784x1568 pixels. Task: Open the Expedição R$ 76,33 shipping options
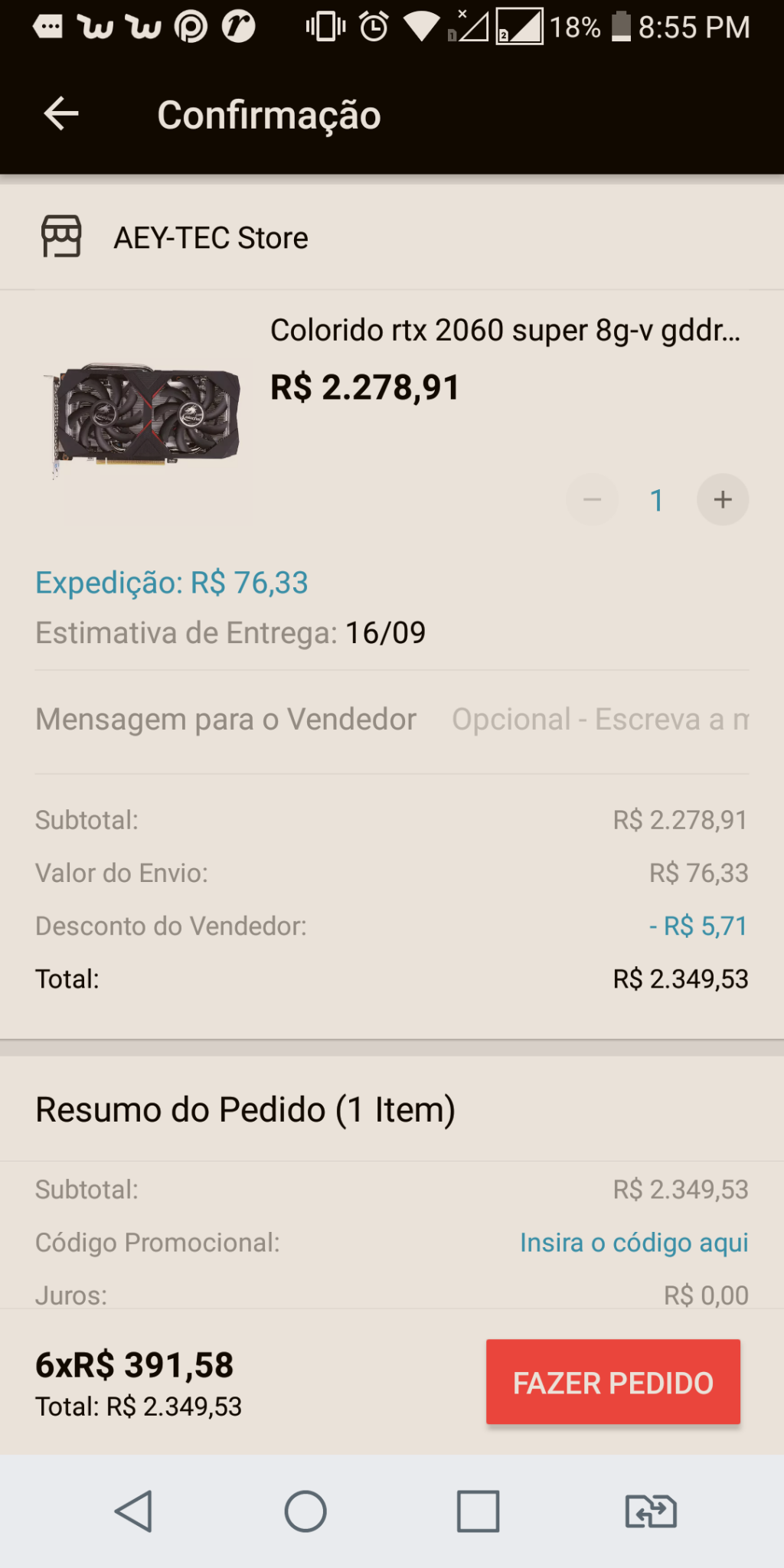(x=171, y=583)
